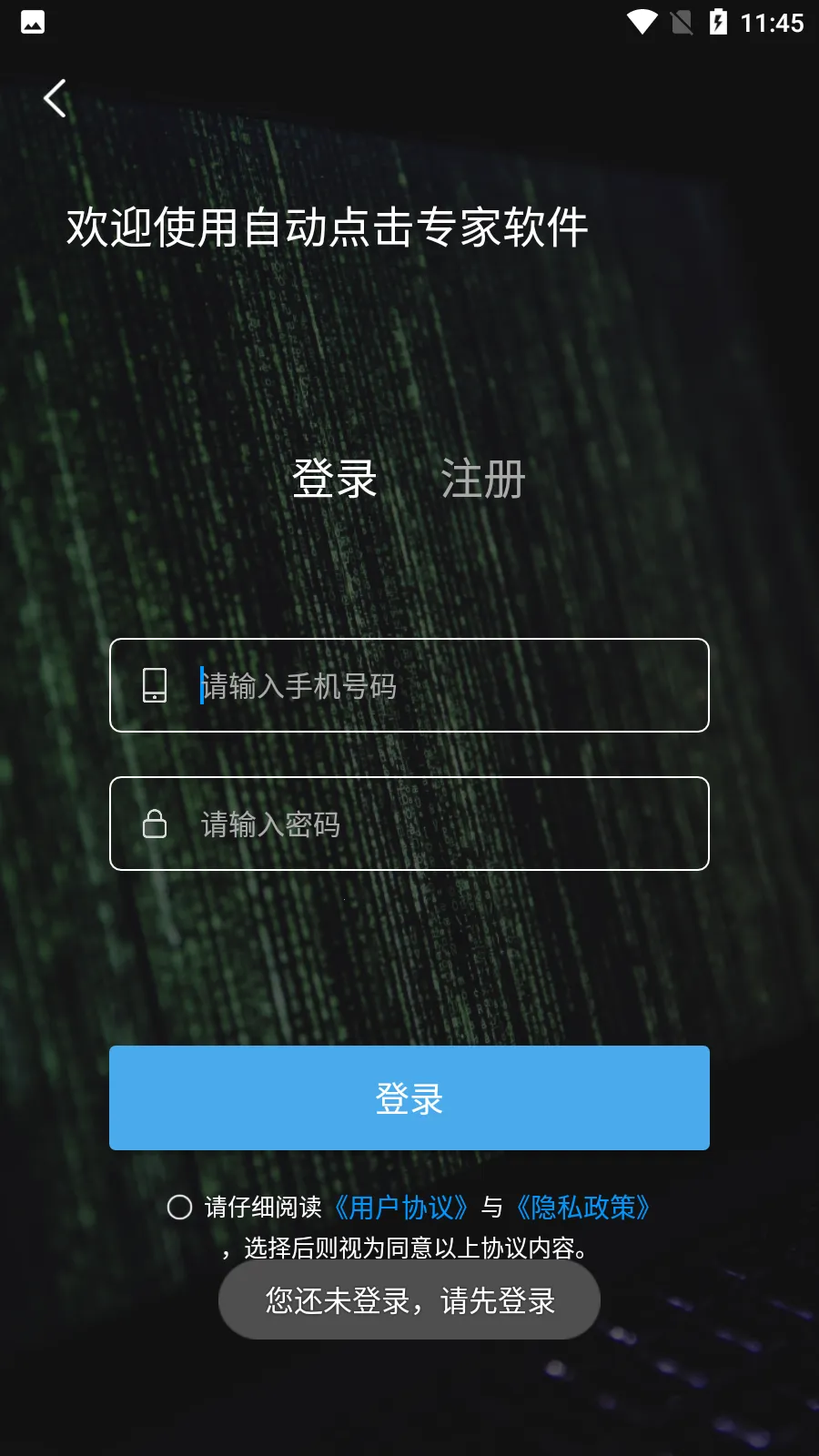Click the password input field
Image resolution: width=819 pixels, height=1456 pixels.
409,824
